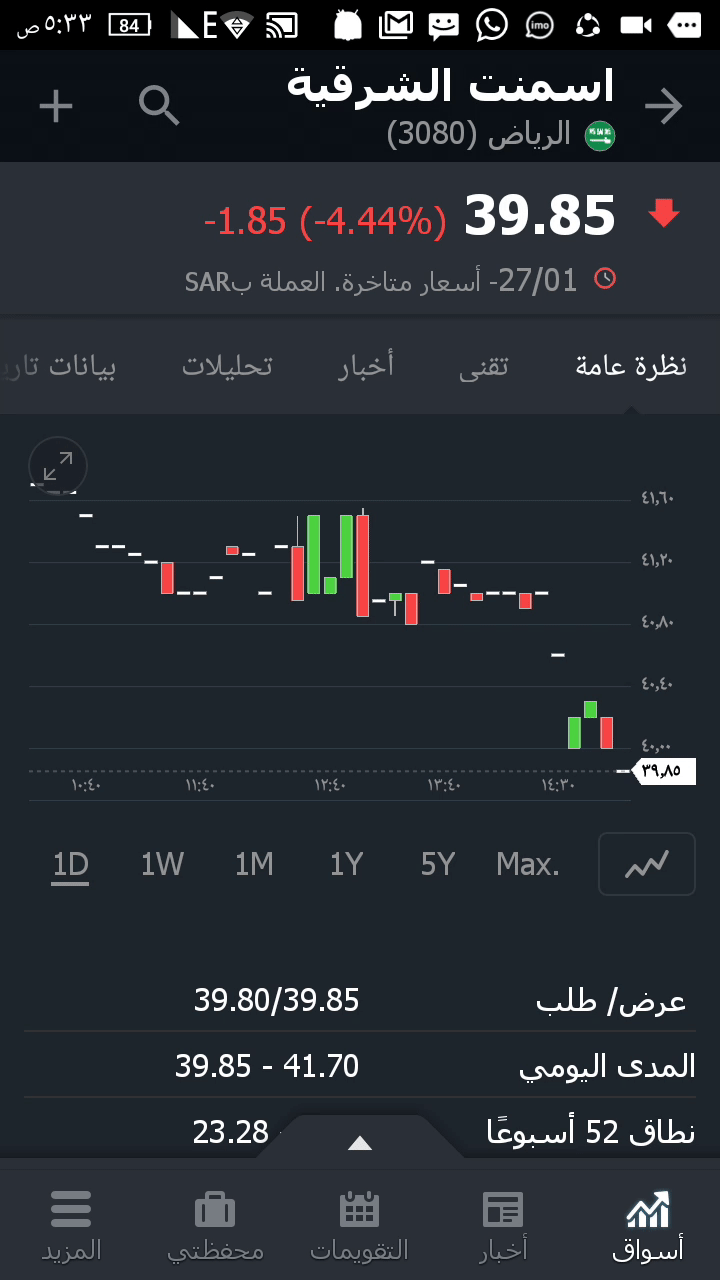The height and width of the screenshot is (1280, 720).
Task: Switch chart to 1Y range
Action: (346, 864)
